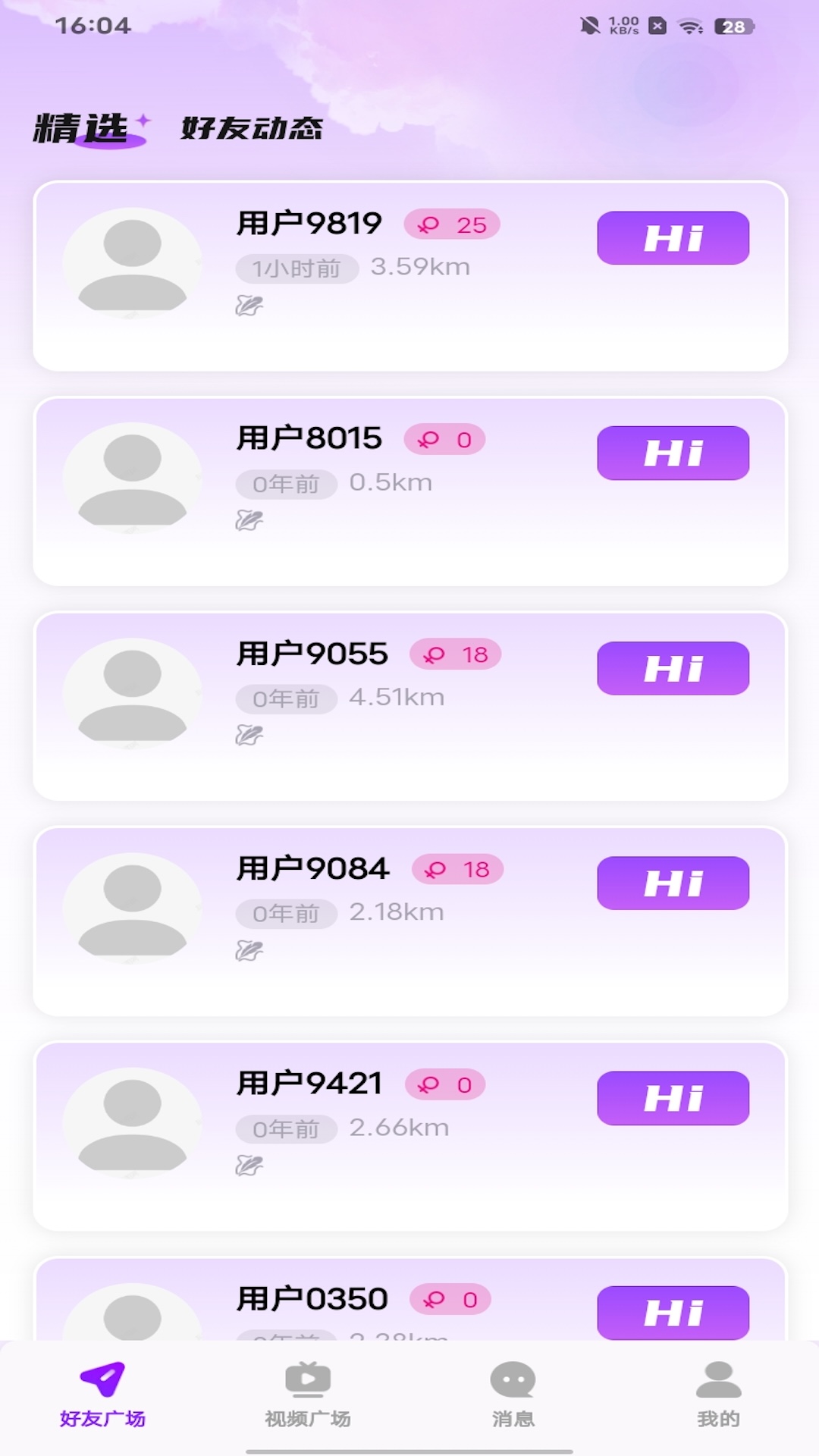The height and width of the screenshot is (1456, 819).
Task: Say Hi to 用户9421
Action: click(x=673, y=1098)
